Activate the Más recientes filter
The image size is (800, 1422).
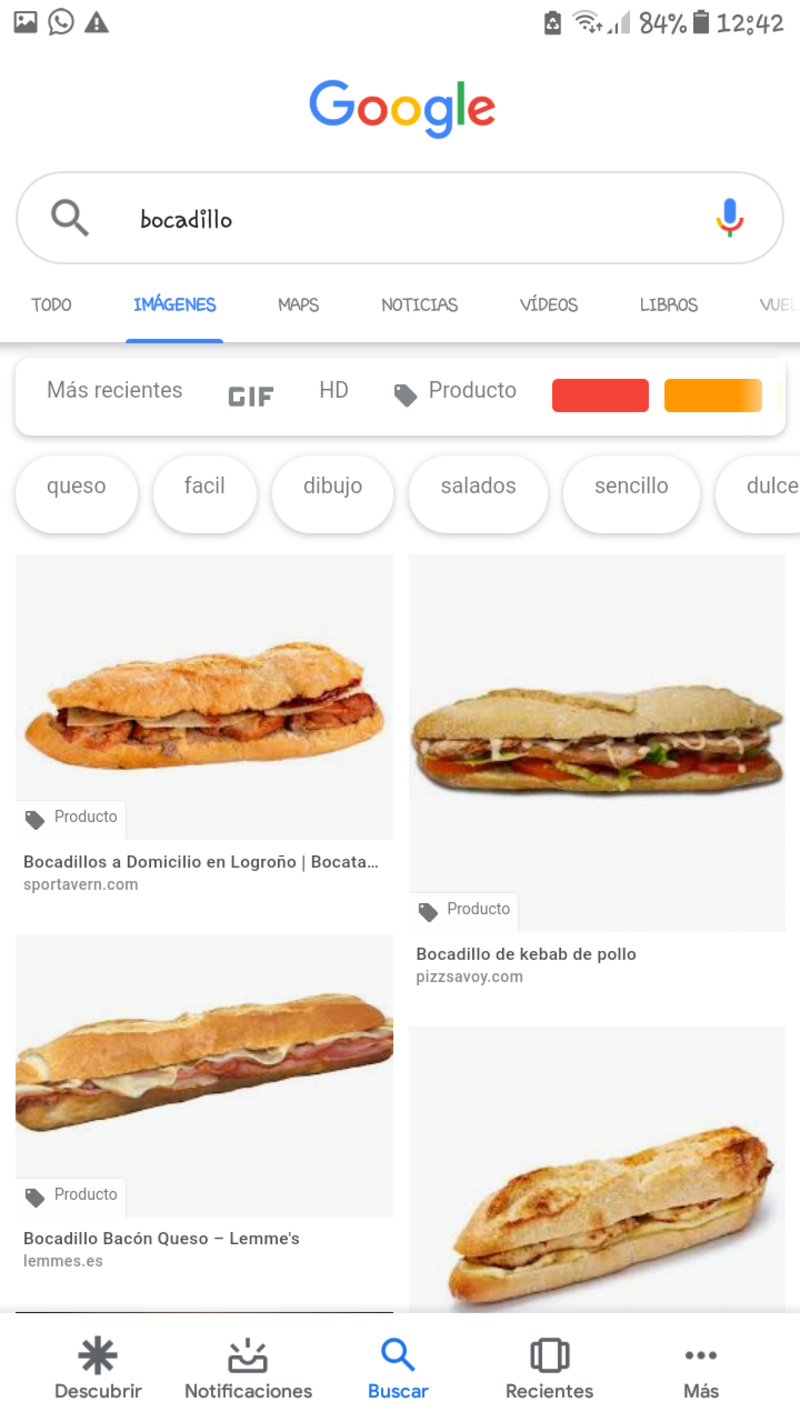coord(114,391)
